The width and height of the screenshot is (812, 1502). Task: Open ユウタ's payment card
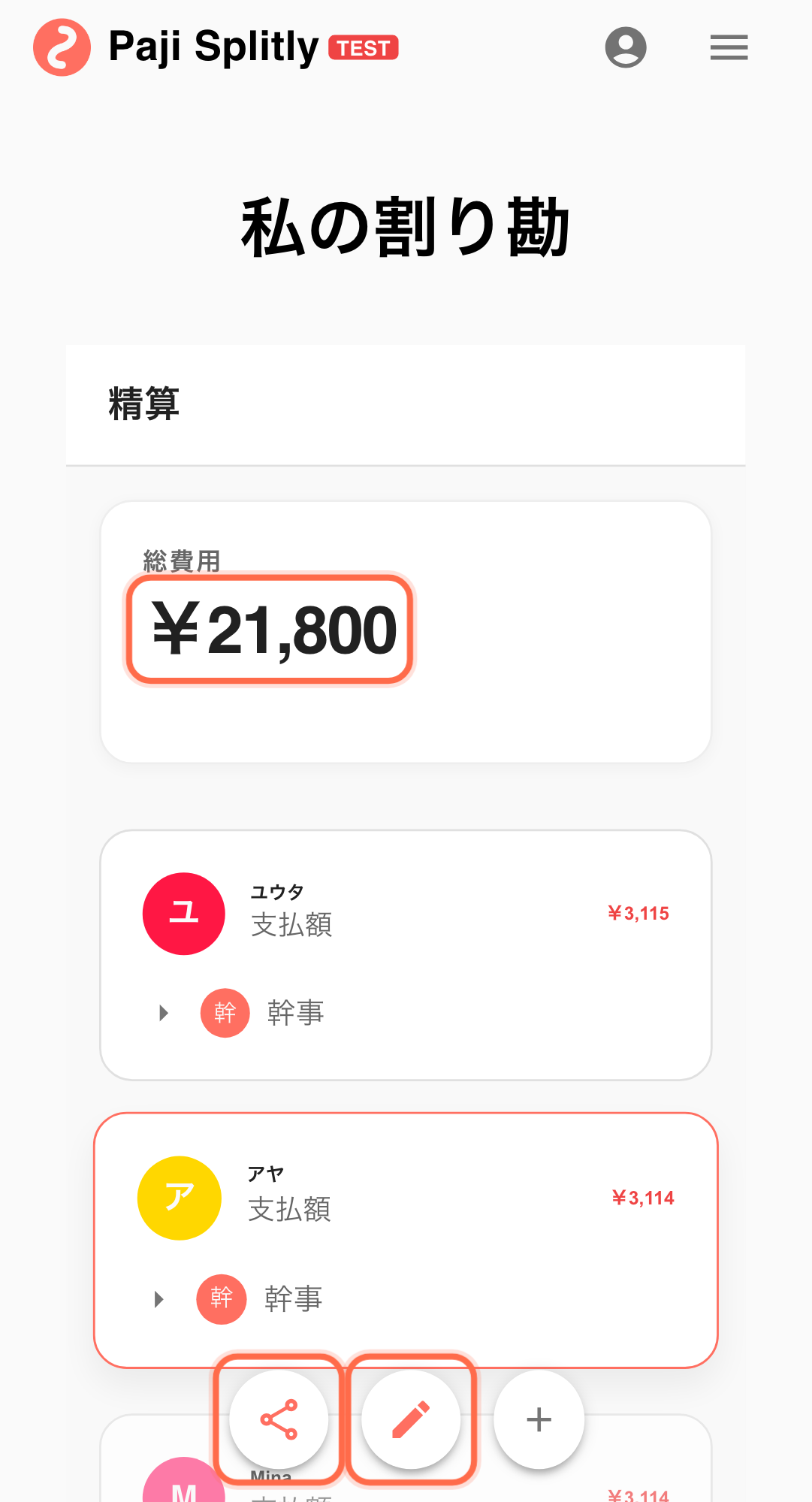[406, 914]
